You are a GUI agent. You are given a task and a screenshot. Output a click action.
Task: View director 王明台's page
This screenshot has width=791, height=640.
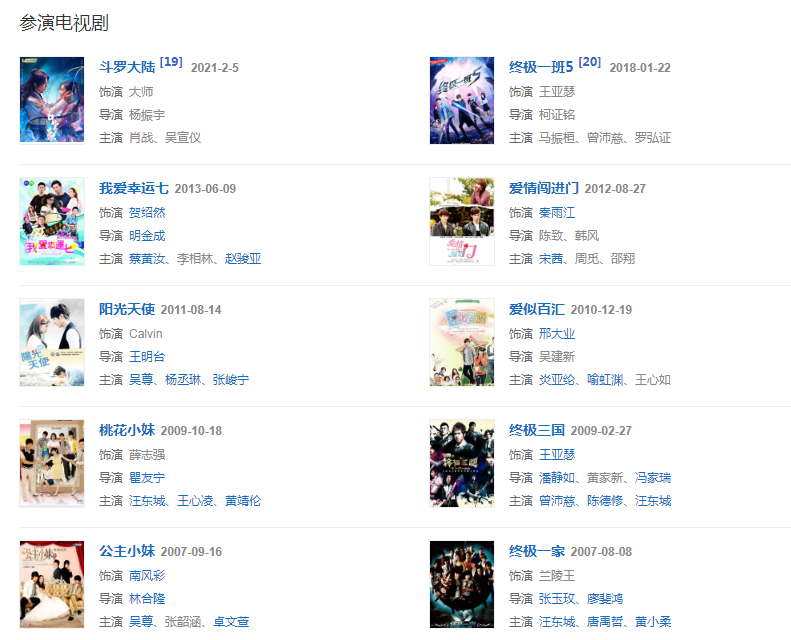[147, 356]
